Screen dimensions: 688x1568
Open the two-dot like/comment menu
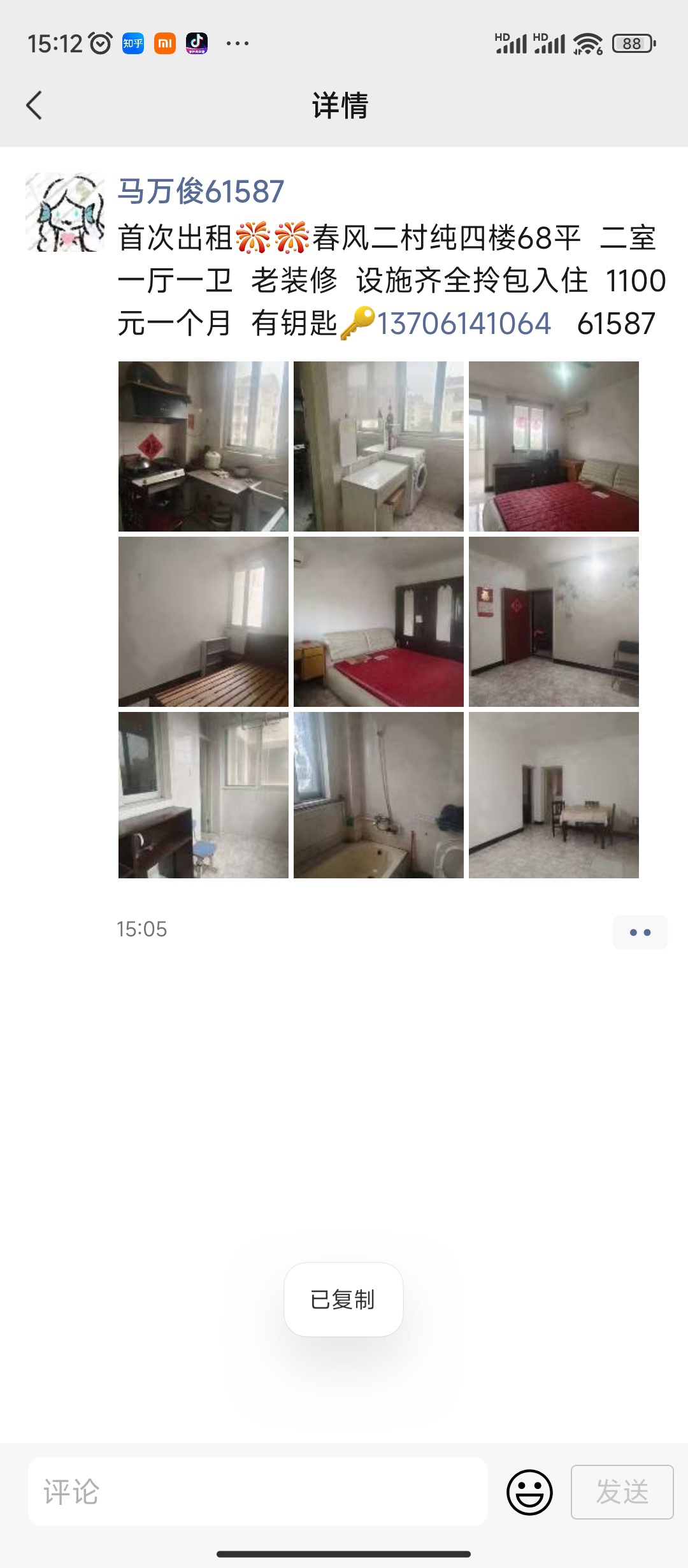coord(640,933)
